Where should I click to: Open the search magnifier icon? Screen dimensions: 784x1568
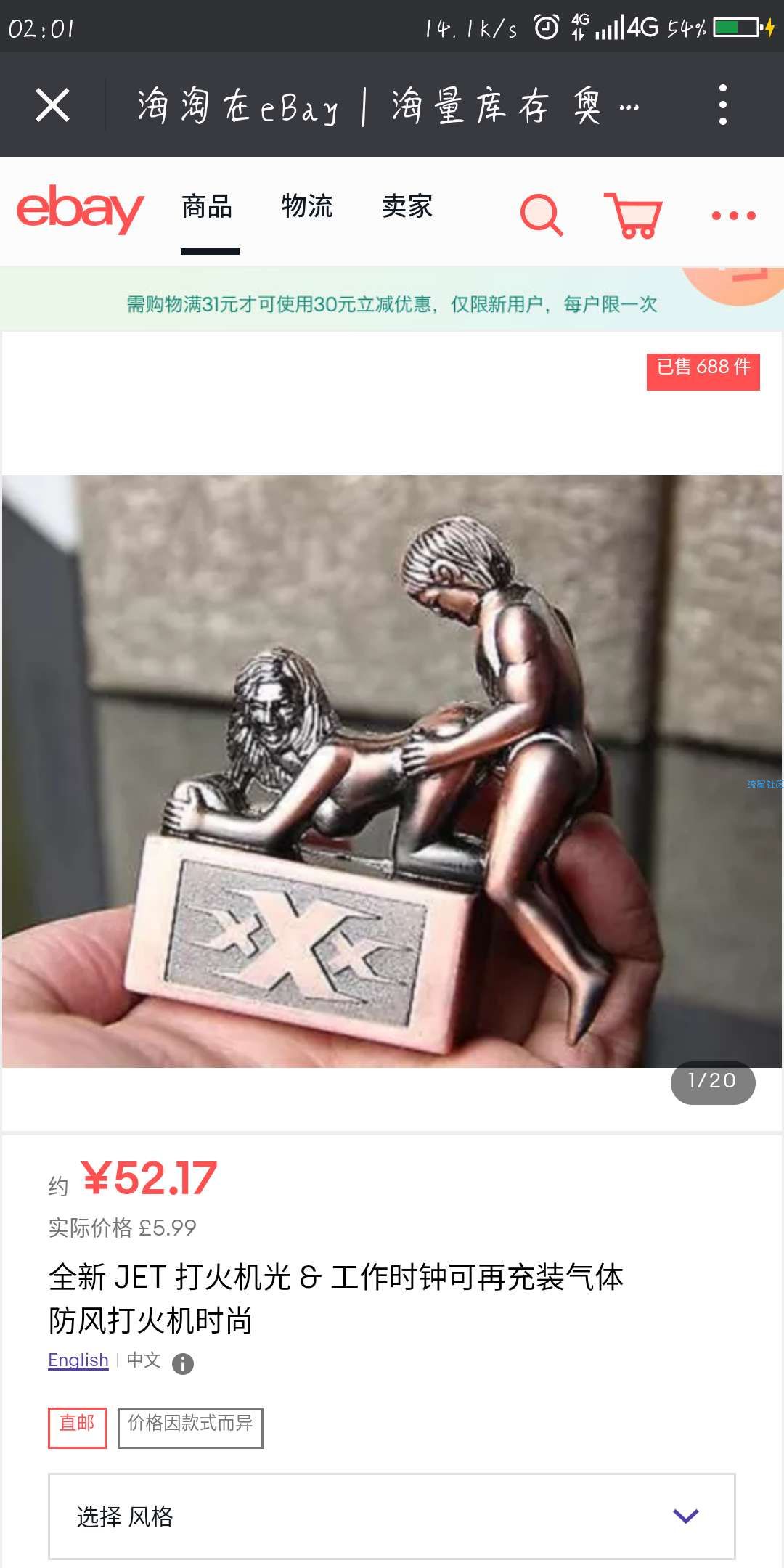click(542, 215)
